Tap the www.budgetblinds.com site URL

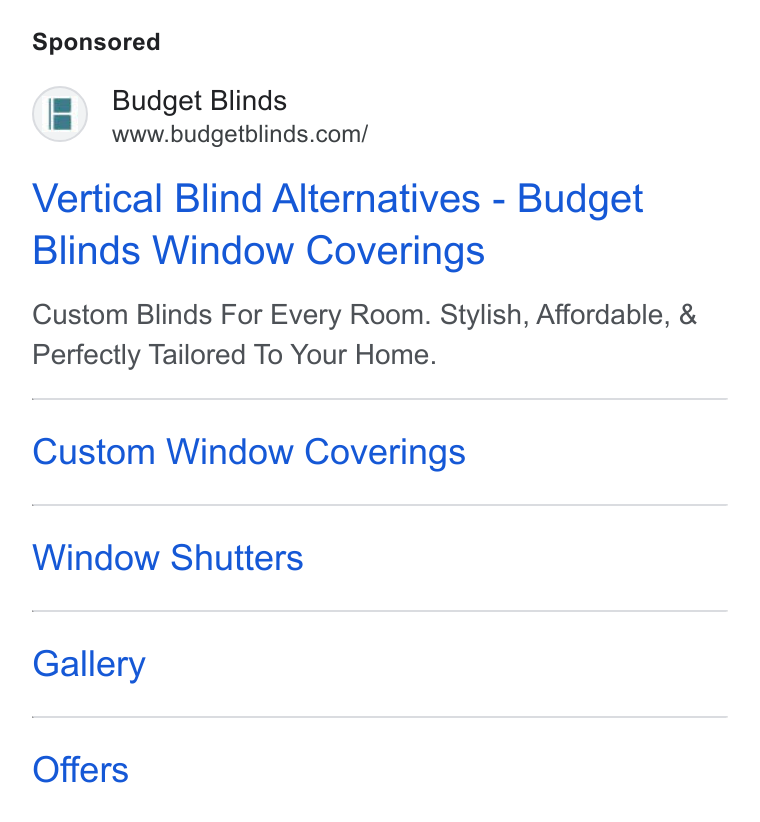(240, 134)
